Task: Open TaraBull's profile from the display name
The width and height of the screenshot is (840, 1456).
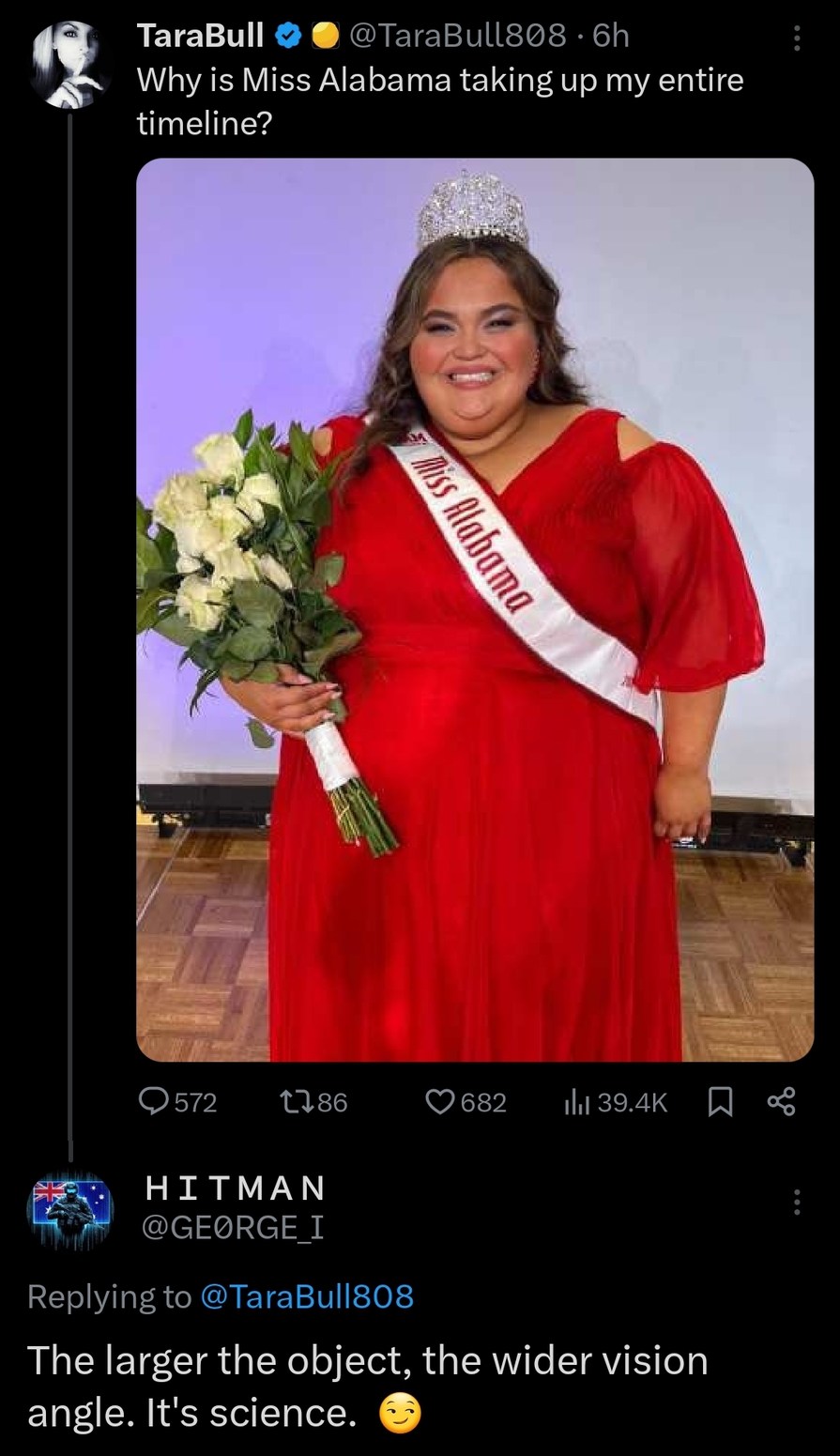Action: (200, 36)
